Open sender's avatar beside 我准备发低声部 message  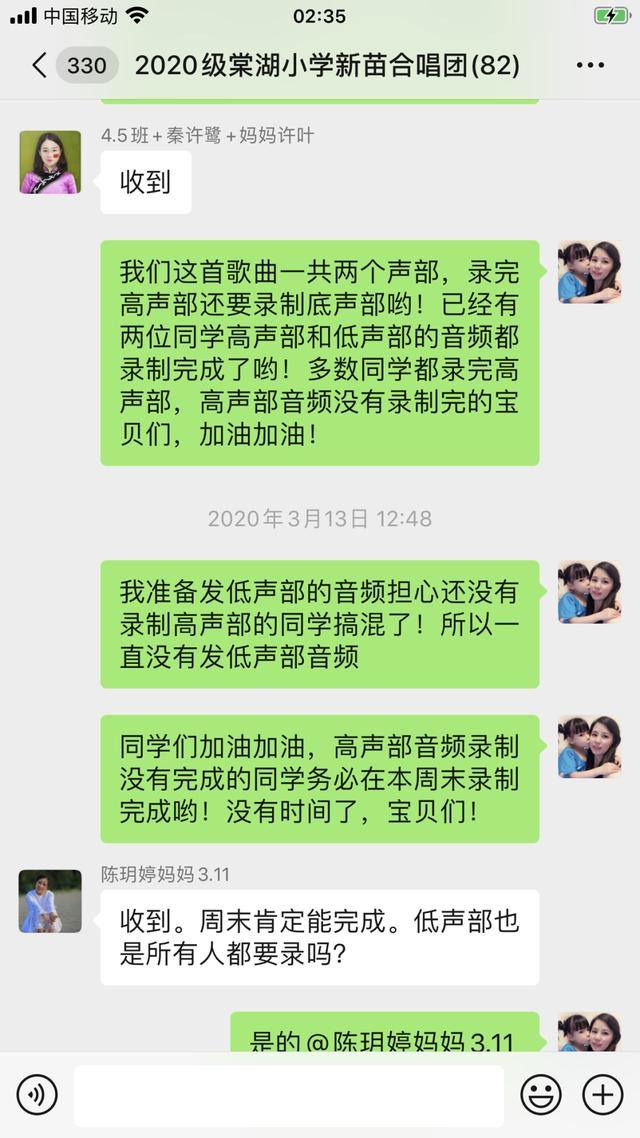pos(589,592)
